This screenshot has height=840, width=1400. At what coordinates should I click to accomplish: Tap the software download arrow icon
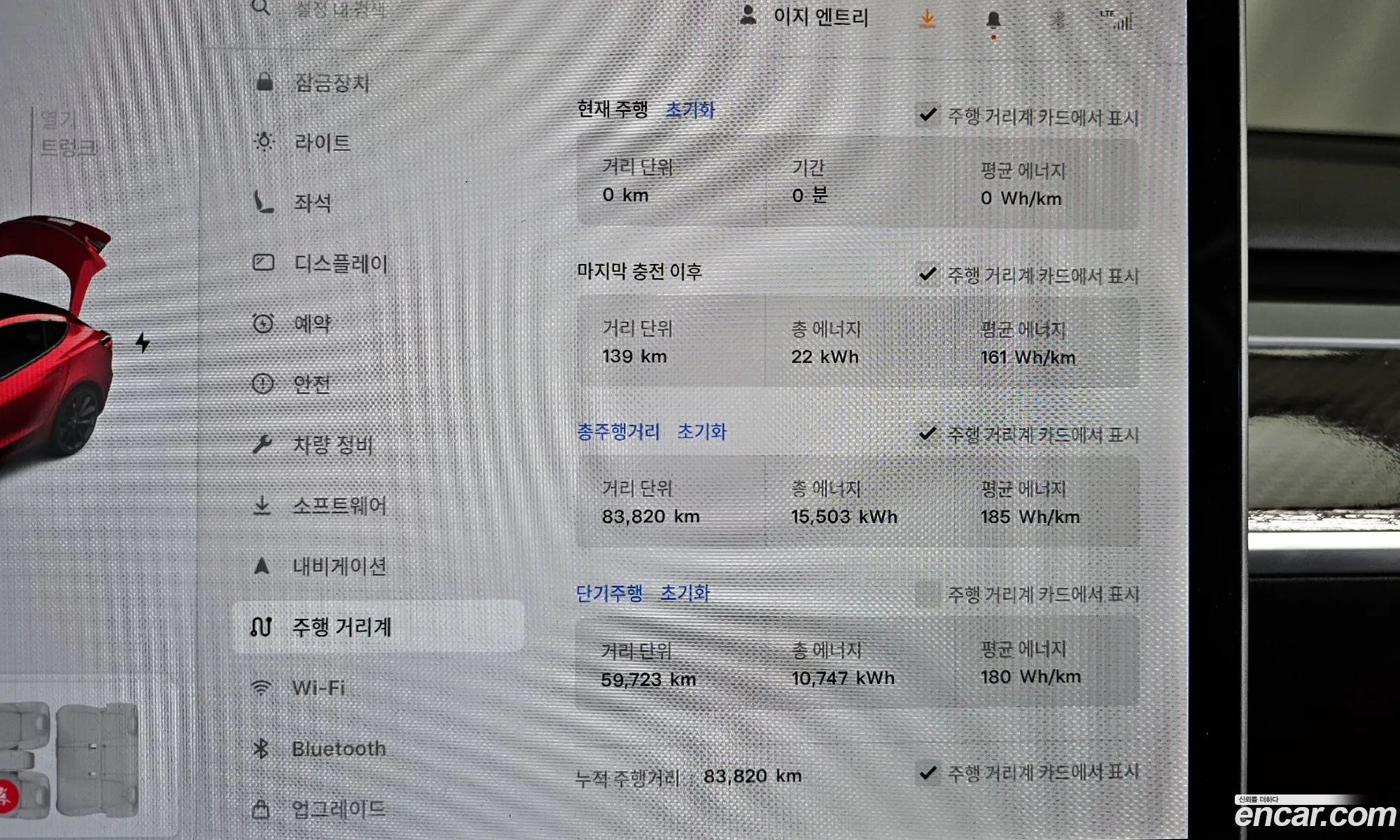[x=927, y=18]
